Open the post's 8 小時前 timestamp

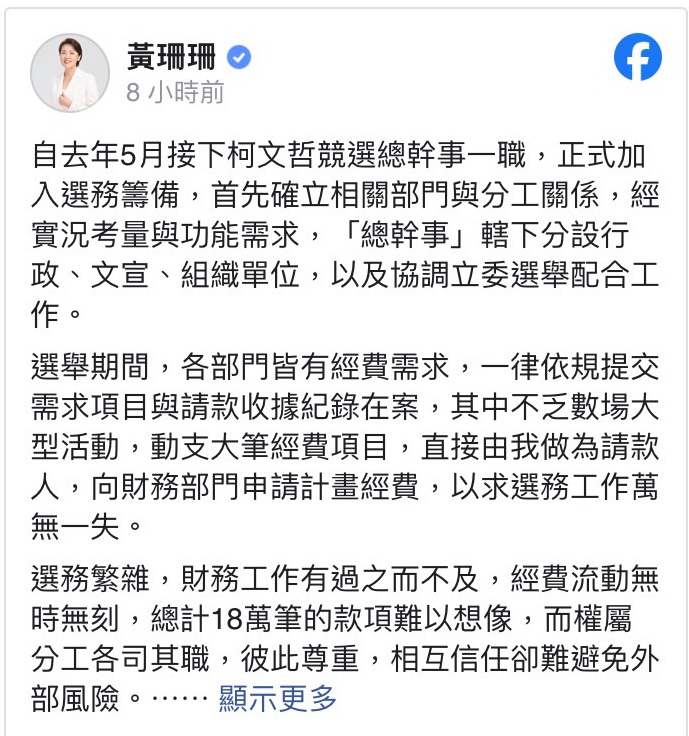pyautogui.click(x=175, y=93)
